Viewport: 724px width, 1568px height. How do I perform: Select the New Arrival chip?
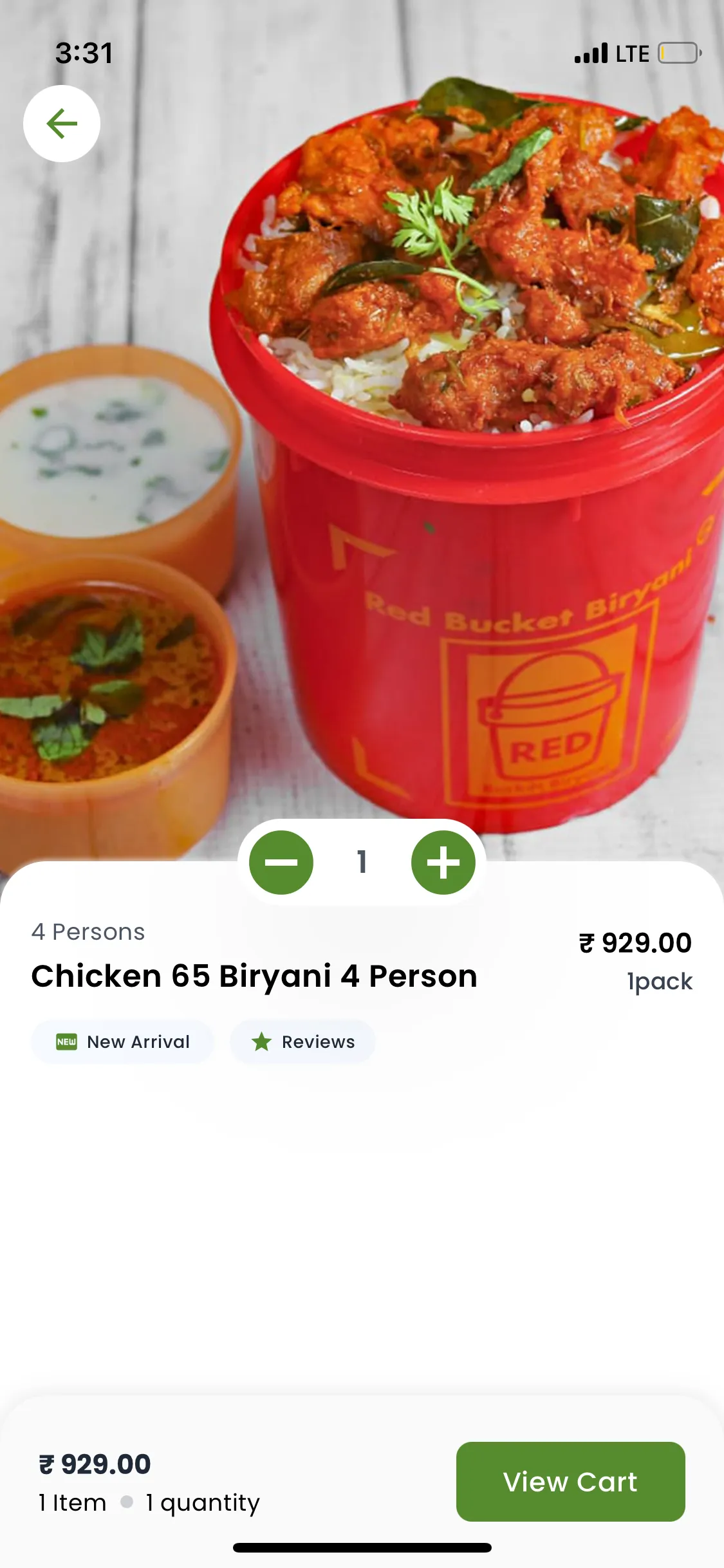coord(123,1041)
